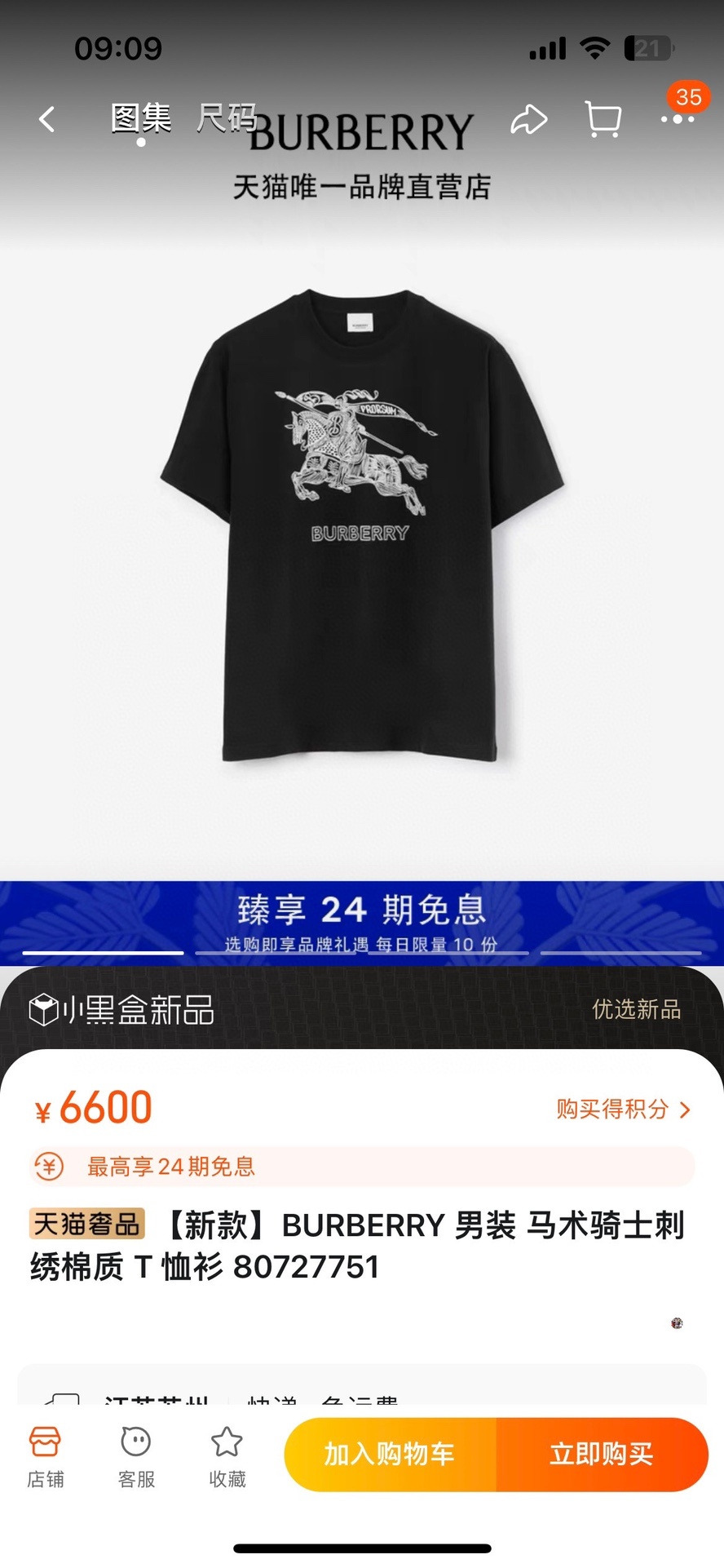The image size is (724, 1568).
Task: Switch to the 尺码 tab
Action: (x=227, y=119)
